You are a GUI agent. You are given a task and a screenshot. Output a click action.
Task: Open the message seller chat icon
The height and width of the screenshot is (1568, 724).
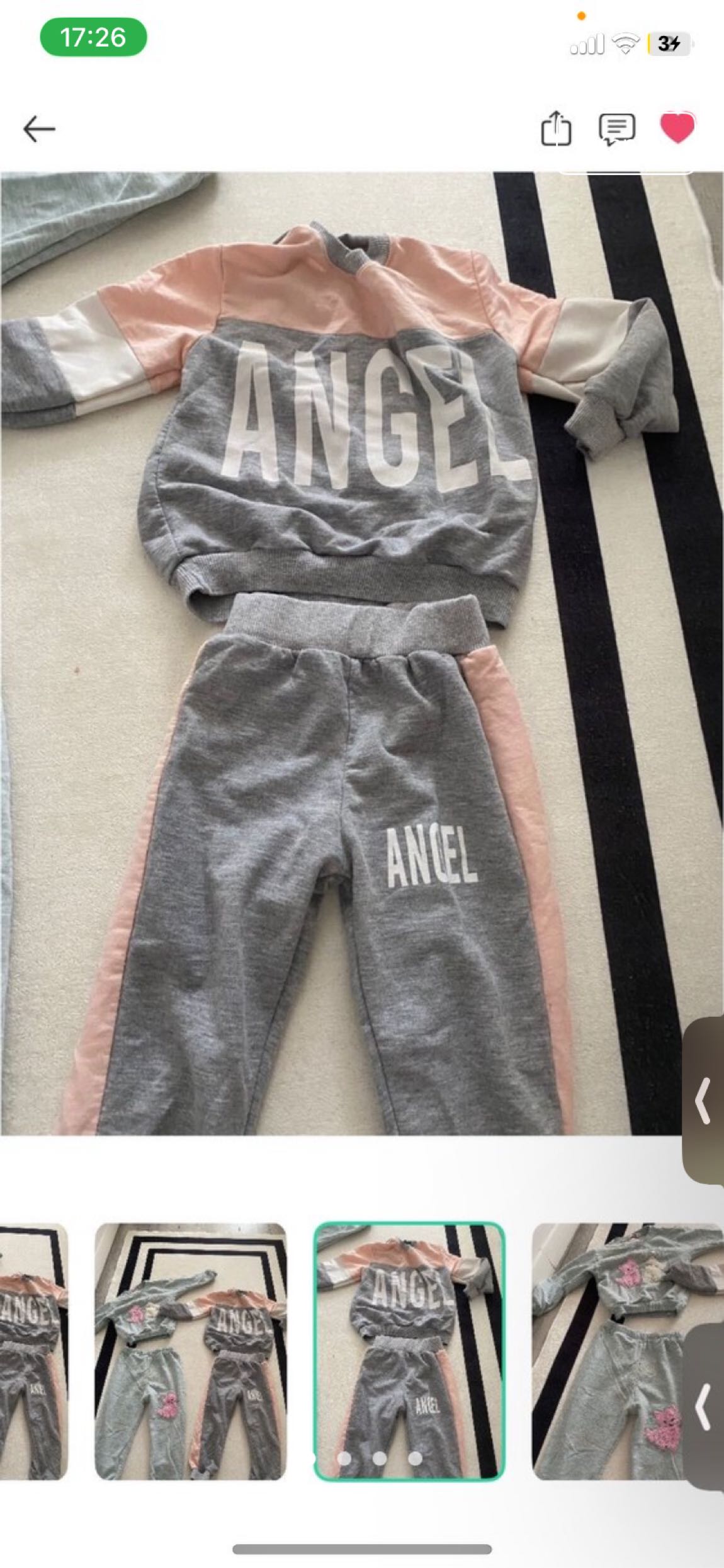616,129
